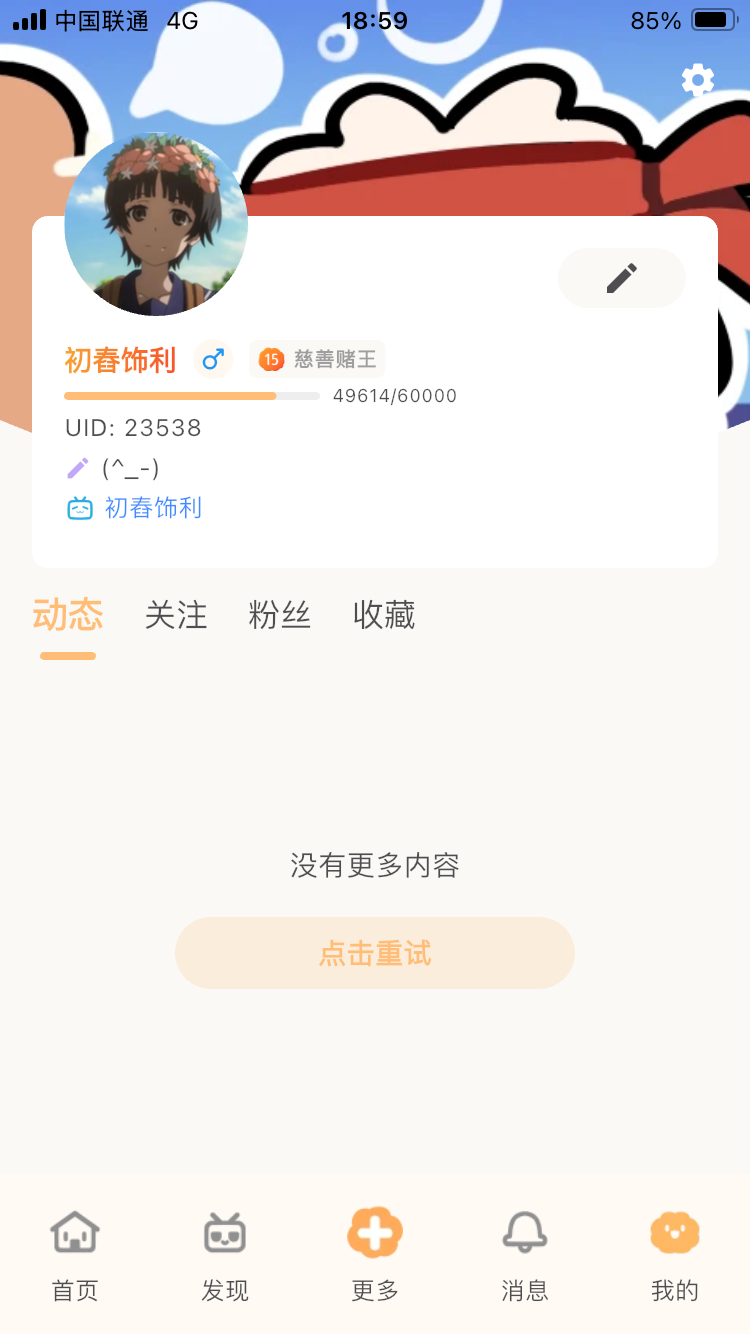750x1334 pixels.
Task: Click the experience progress bar
Action: (192, 395)
